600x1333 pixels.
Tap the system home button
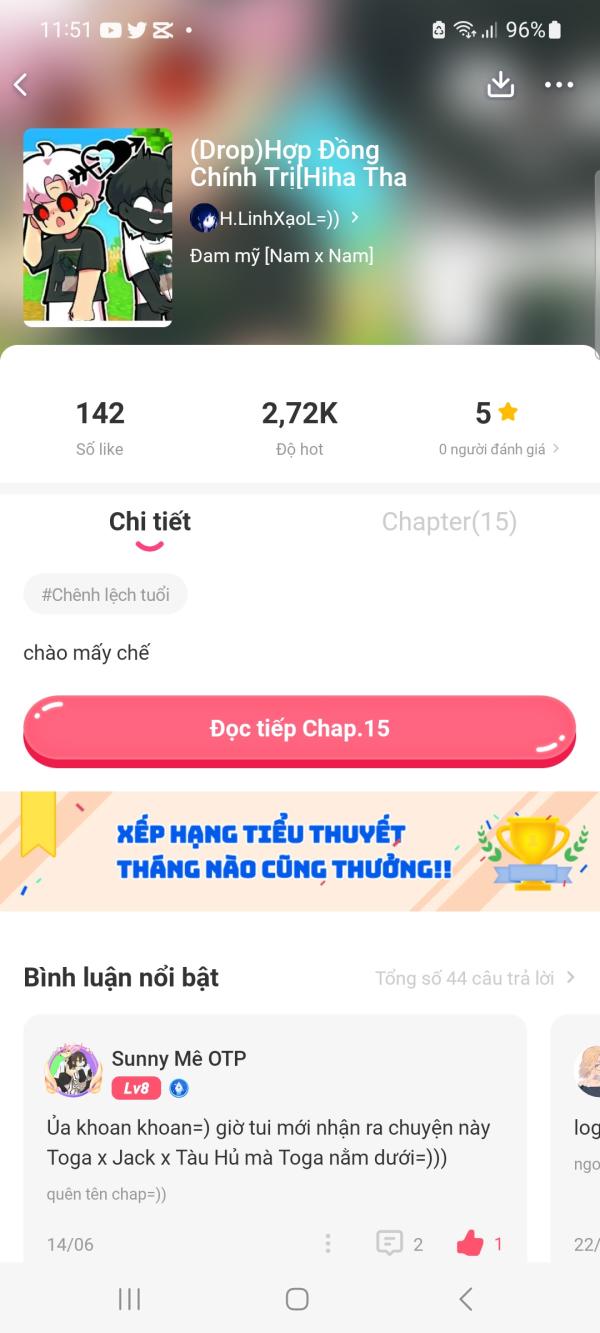[x=297, y=1298]
